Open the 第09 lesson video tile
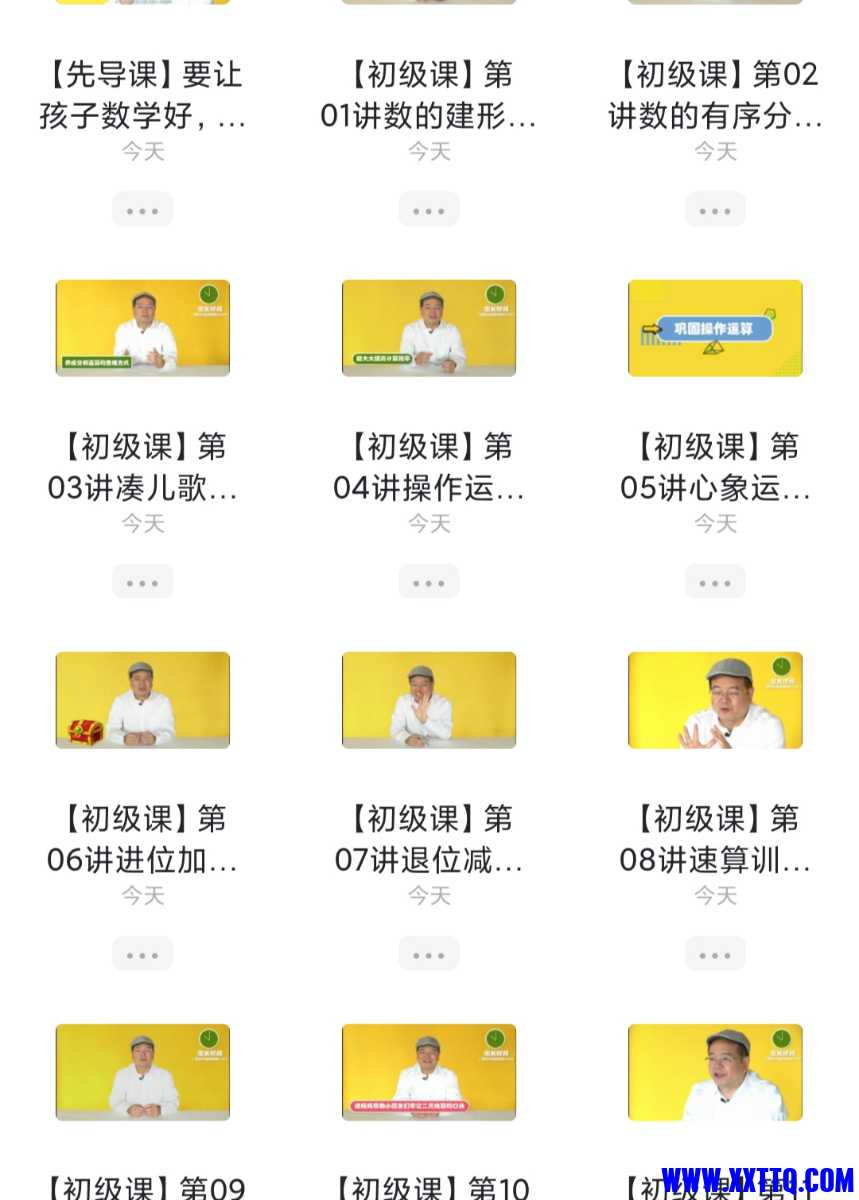The image size is (859, 1200). coord(142,1072)
